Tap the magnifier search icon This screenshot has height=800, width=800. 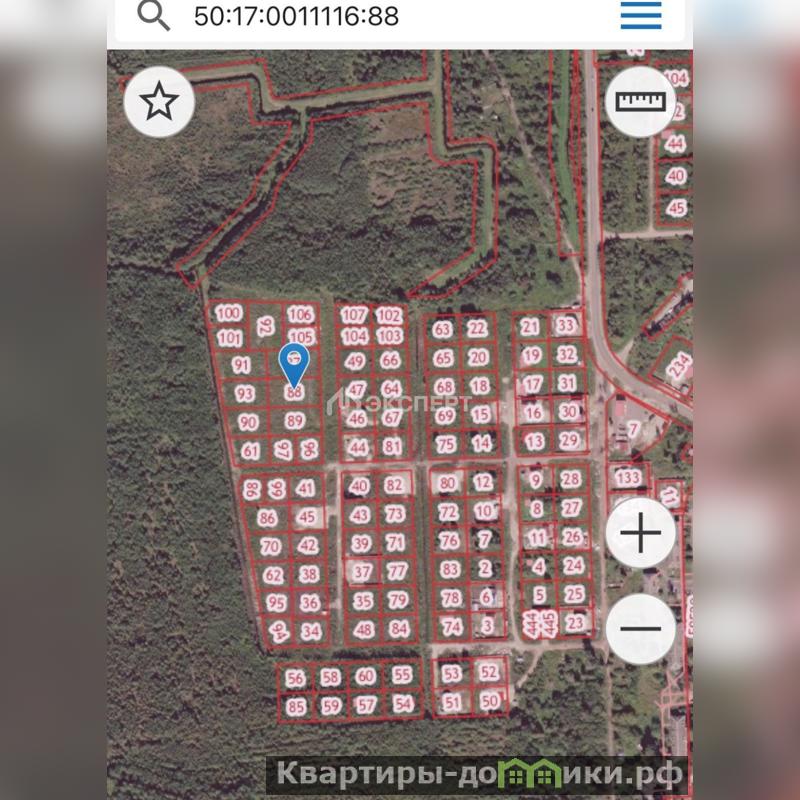pos(153,16)
